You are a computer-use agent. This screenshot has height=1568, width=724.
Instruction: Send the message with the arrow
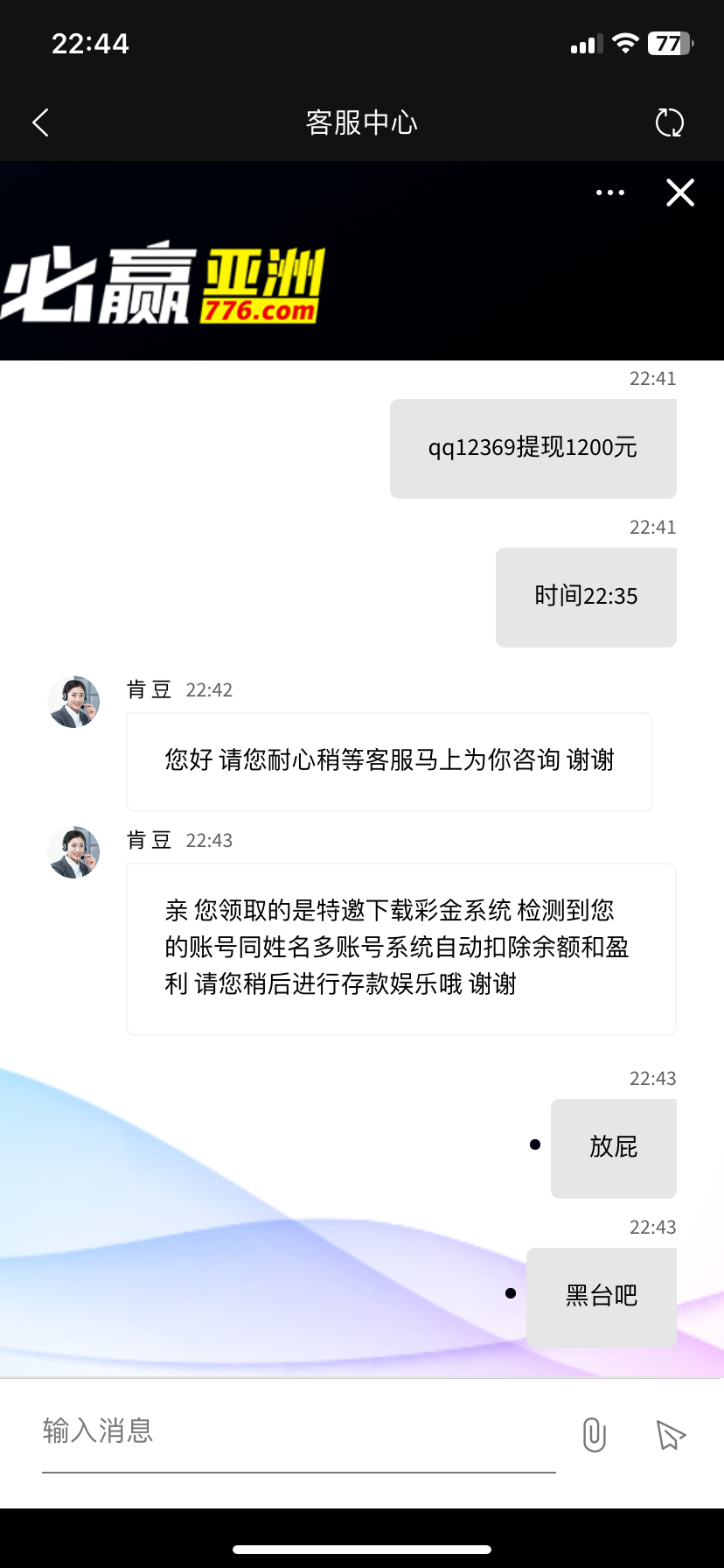coord(671,1434)
